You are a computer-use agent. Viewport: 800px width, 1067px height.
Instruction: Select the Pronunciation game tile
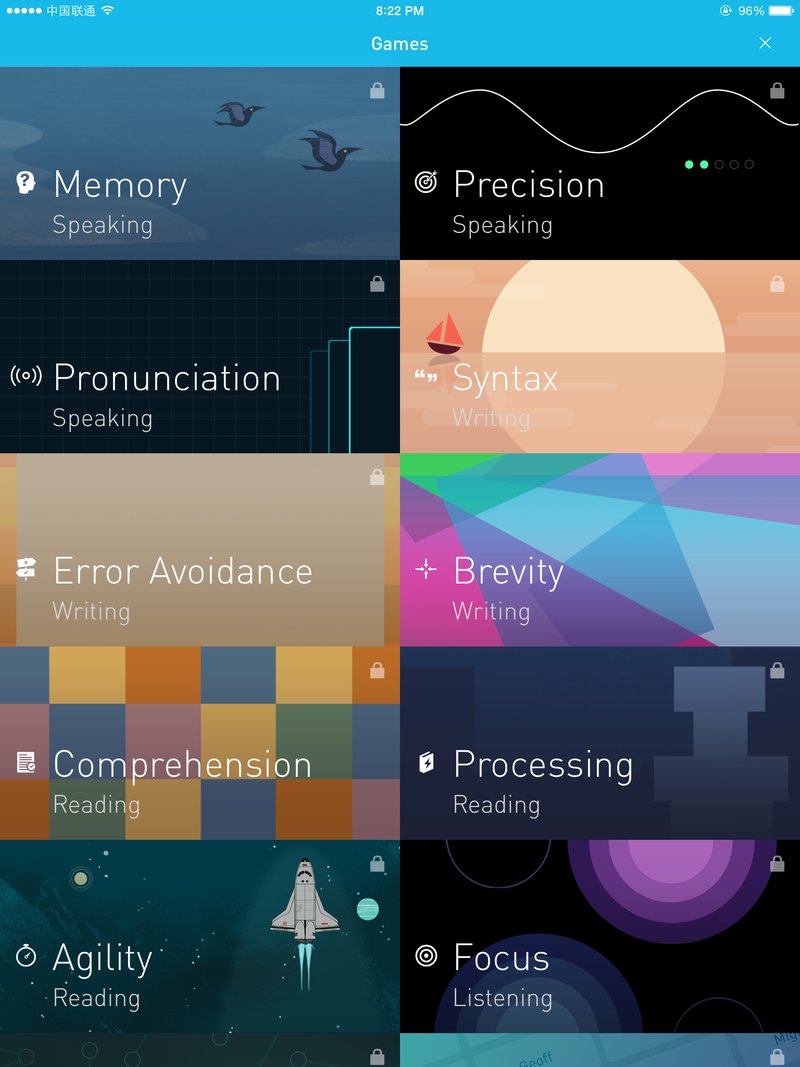[x=200, y=358]
